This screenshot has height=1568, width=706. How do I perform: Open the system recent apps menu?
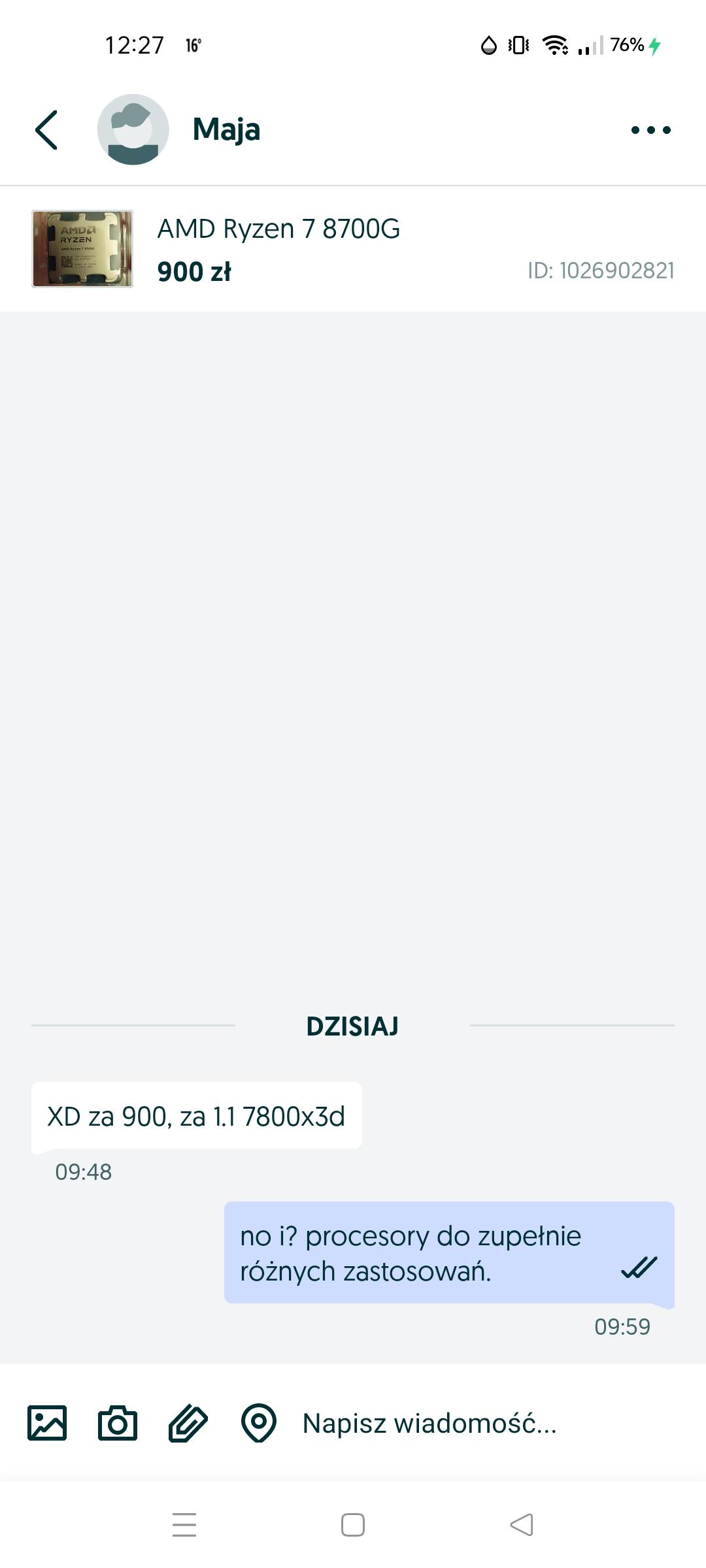tap(184, 1525)
